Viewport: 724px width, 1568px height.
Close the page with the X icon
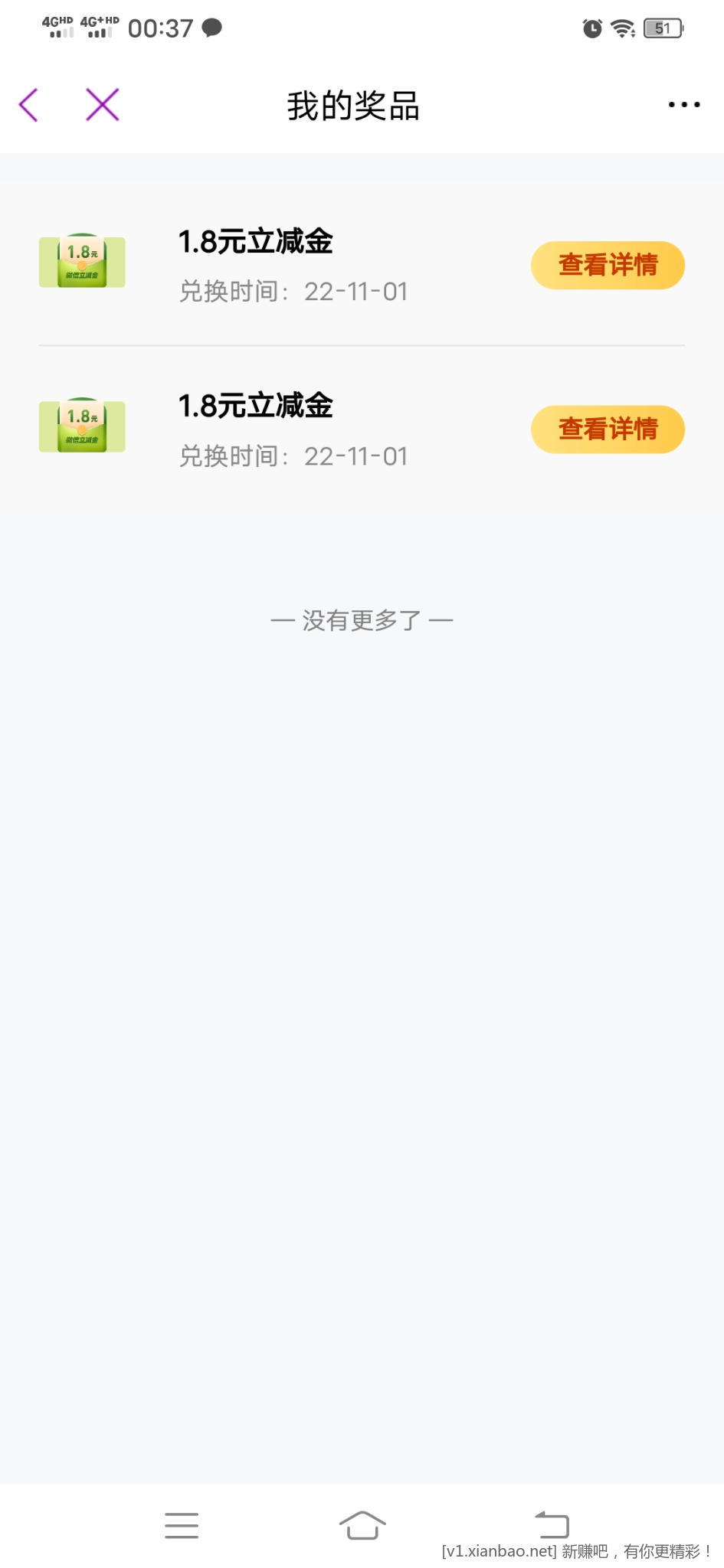pyautogui.click(x=102, y=105)
